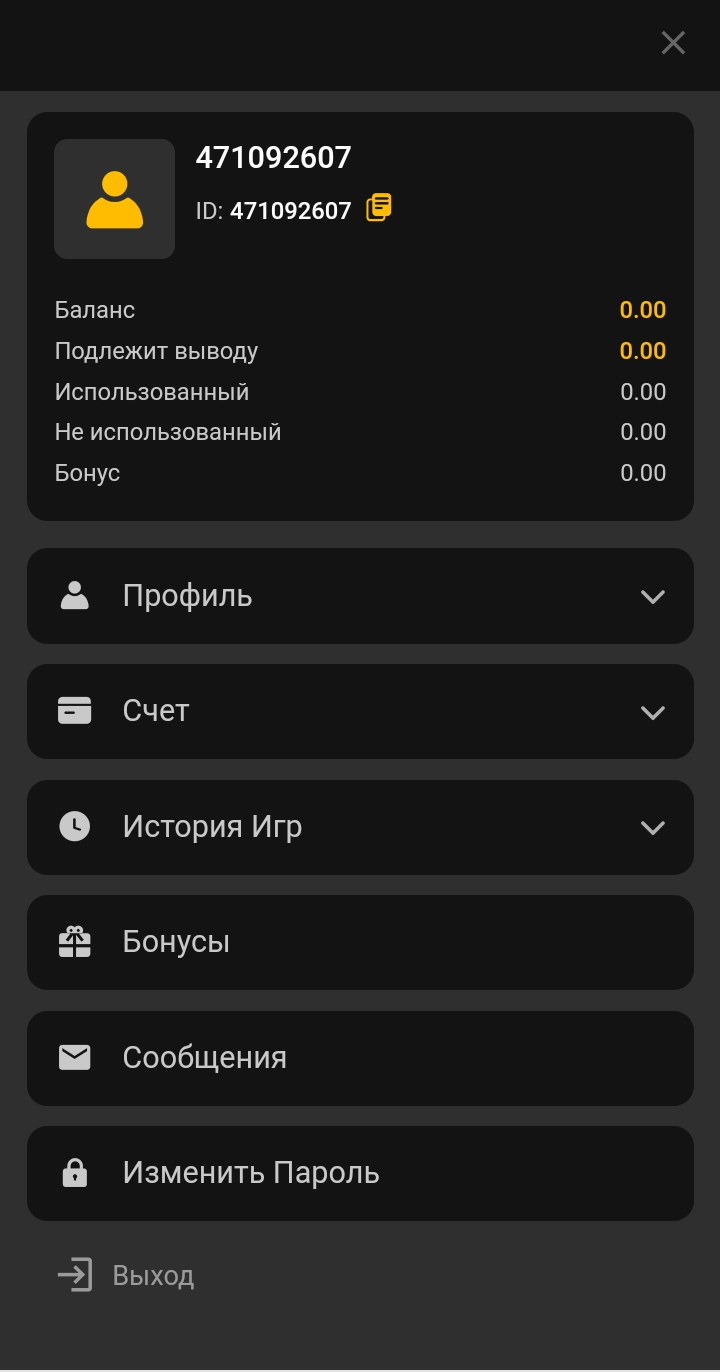
Task: Close the account menu
Action: click(673, 43)
